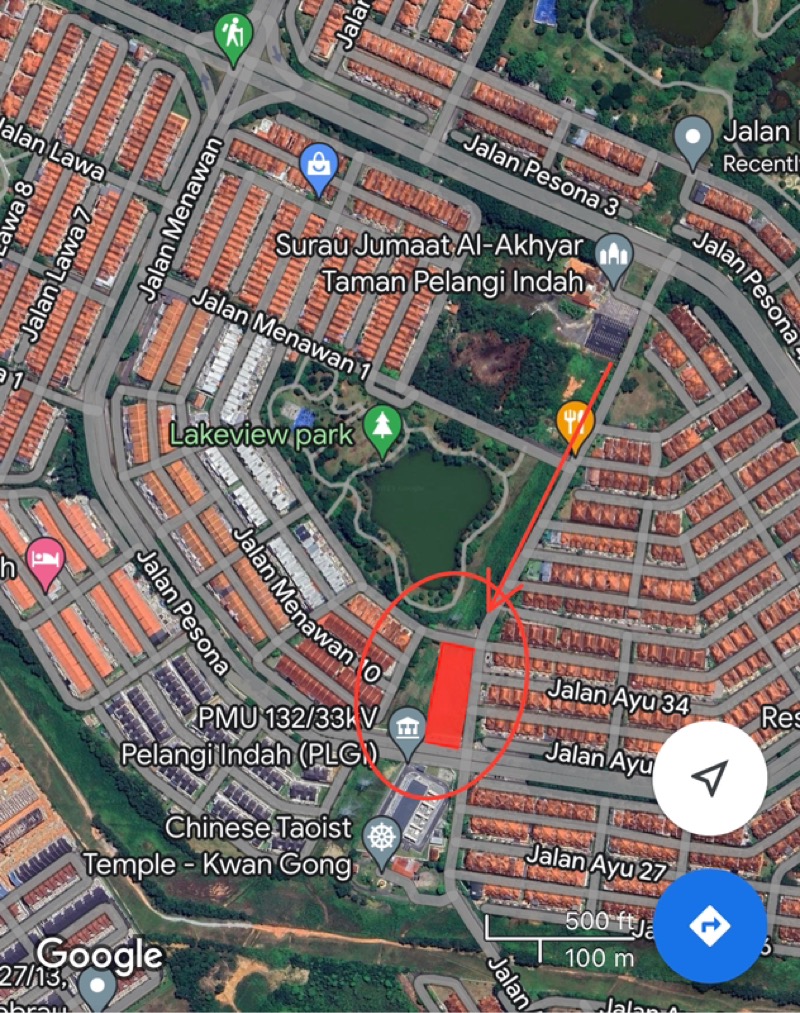Screen dimensions: 800x1013
Task: Open the grey recently viewed Jalan pin
Action: [x=693, y=139]
